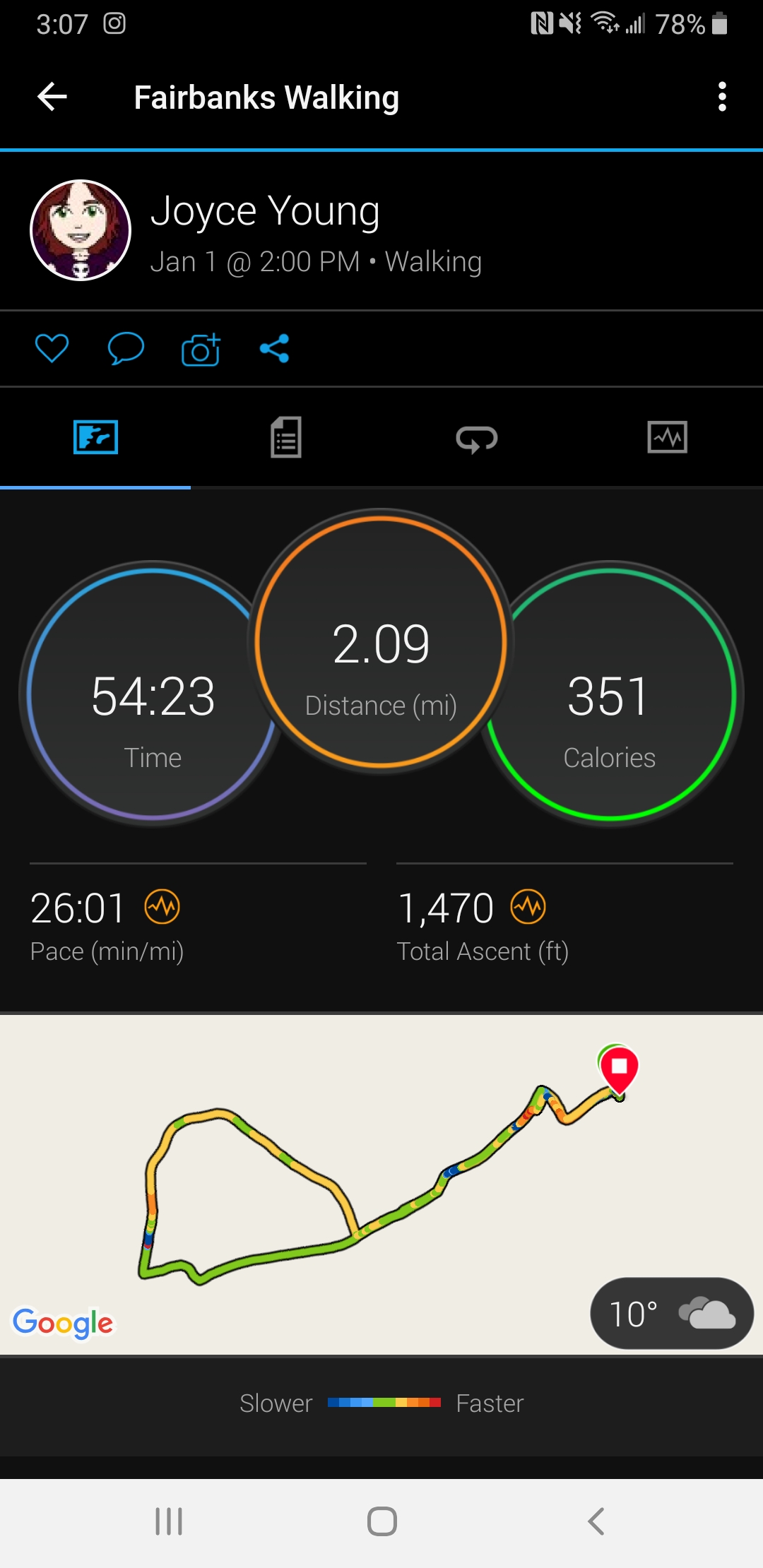Screen dimensions: 763x1568
Task: Open the comment bubble icon
Action: 126,348
